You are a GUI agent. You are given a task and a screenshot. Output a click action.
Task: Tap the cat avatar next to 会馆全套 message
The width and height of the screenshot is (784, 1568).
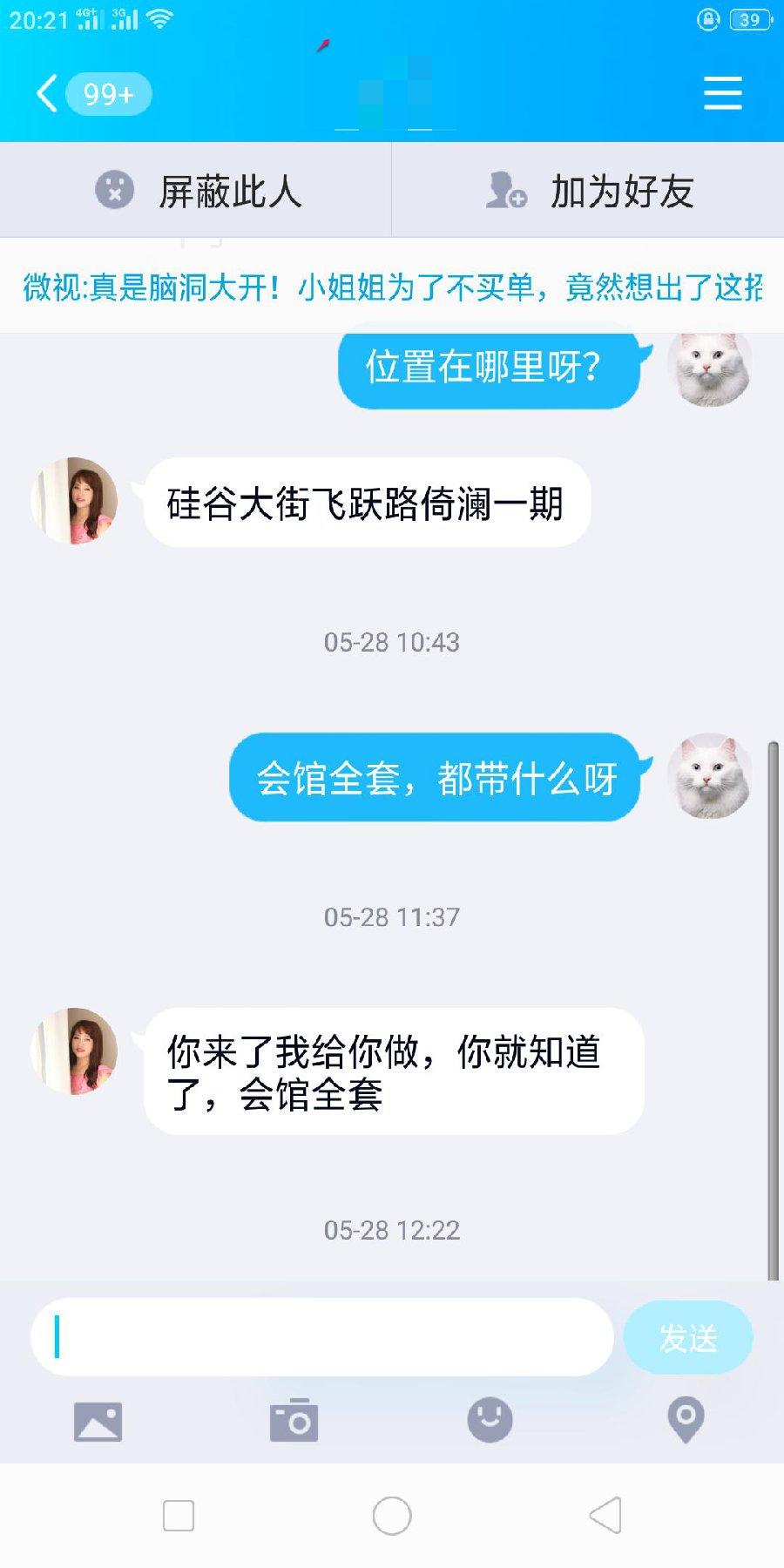pyautogui.click(x=709, y=776)
